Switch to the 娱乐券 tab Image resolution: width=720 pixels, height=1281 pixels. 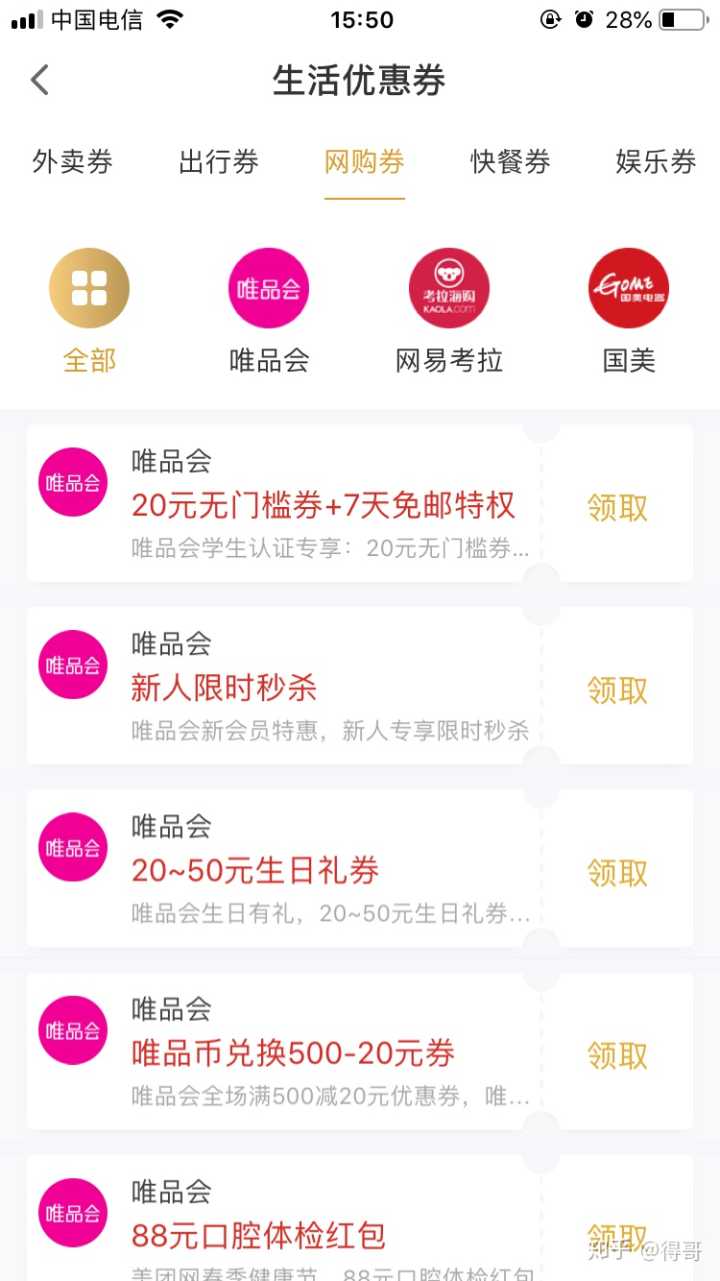click(655, 162)
